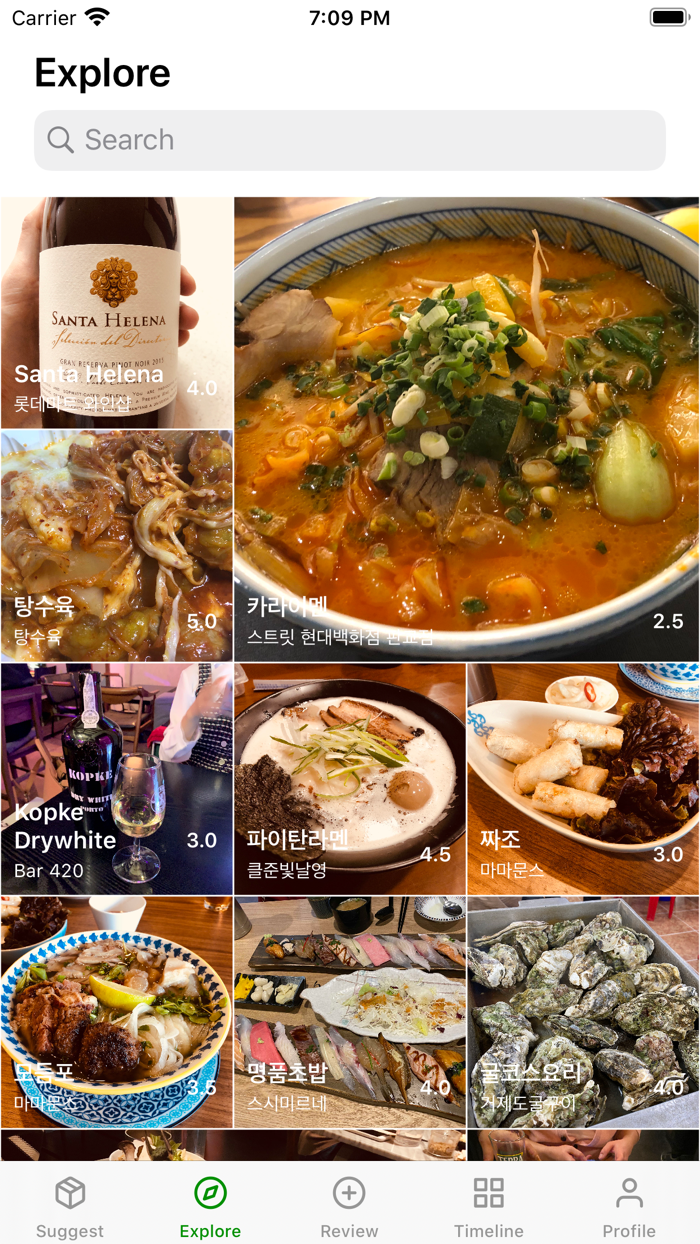View the 모듬포 tile

click(x=116, y=1012)
